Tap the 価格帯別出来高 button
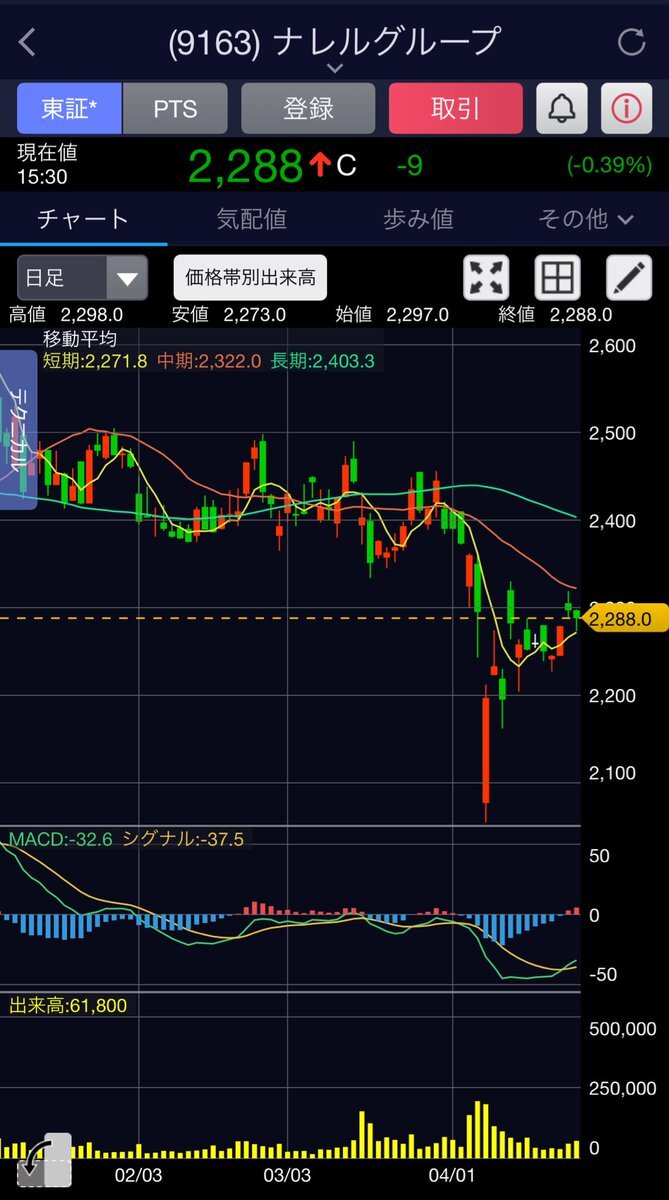Image resolution: width=669 pixels, height=1200 pixels. pyautogui.click(x=250, y=278)
